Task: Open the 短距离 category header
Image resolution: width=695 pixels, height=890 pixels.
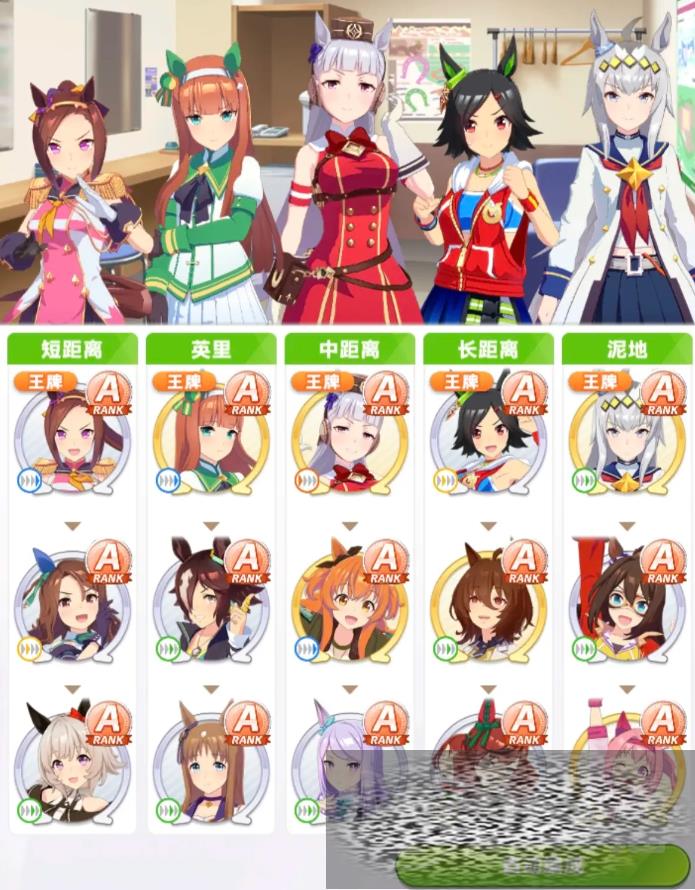Action: point(72,349)
